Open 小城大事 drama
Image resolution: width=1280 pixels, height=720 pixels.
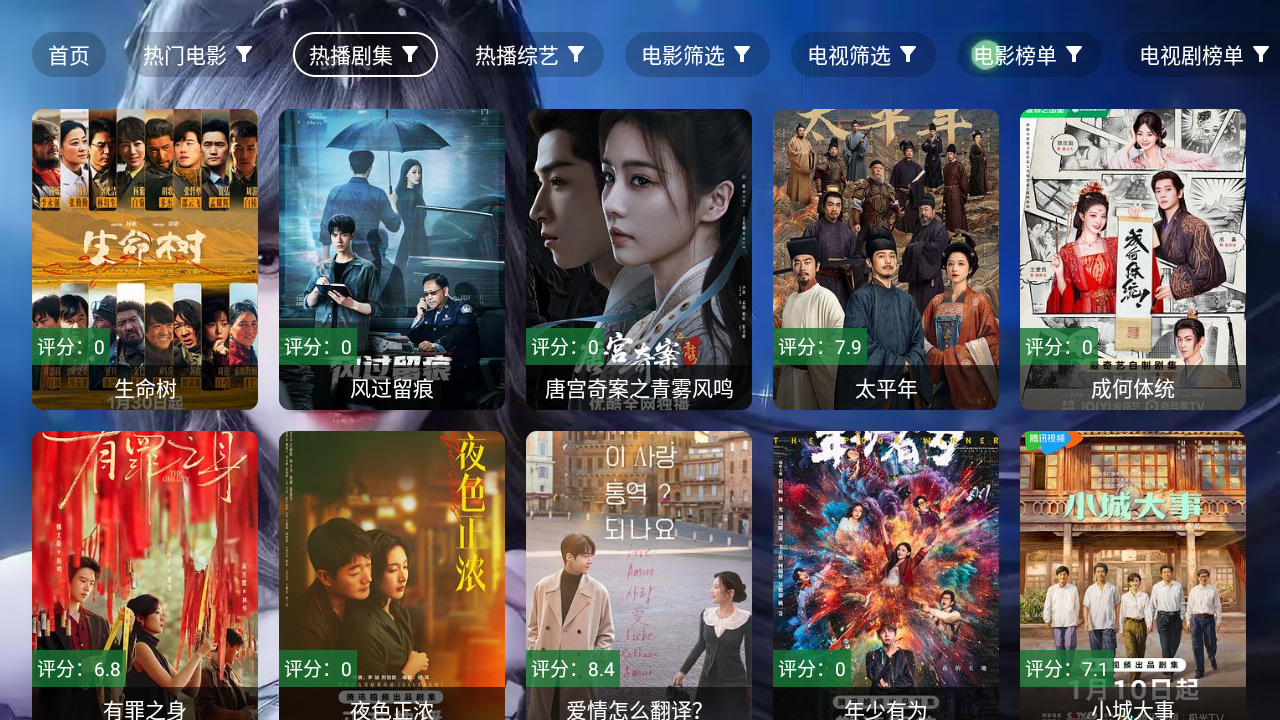tap(1133, 575)
